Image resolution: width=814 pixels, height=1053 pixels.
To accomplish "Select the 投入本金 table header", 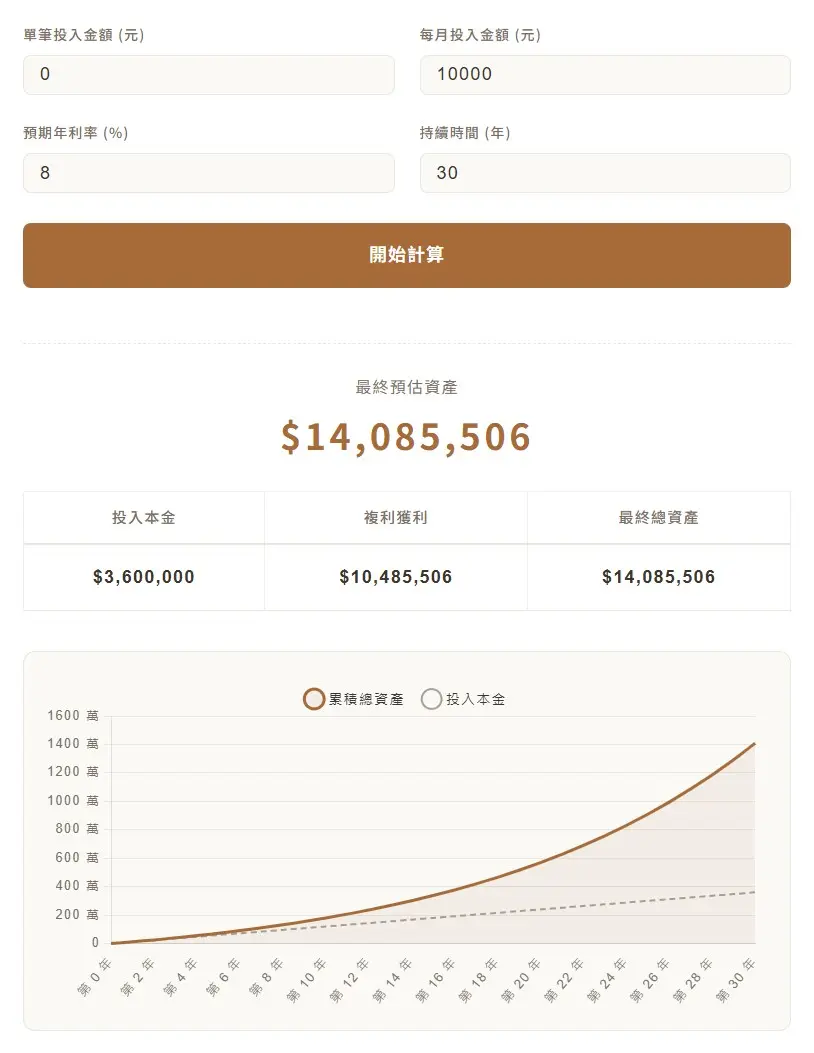I will [x=143, y=518].
